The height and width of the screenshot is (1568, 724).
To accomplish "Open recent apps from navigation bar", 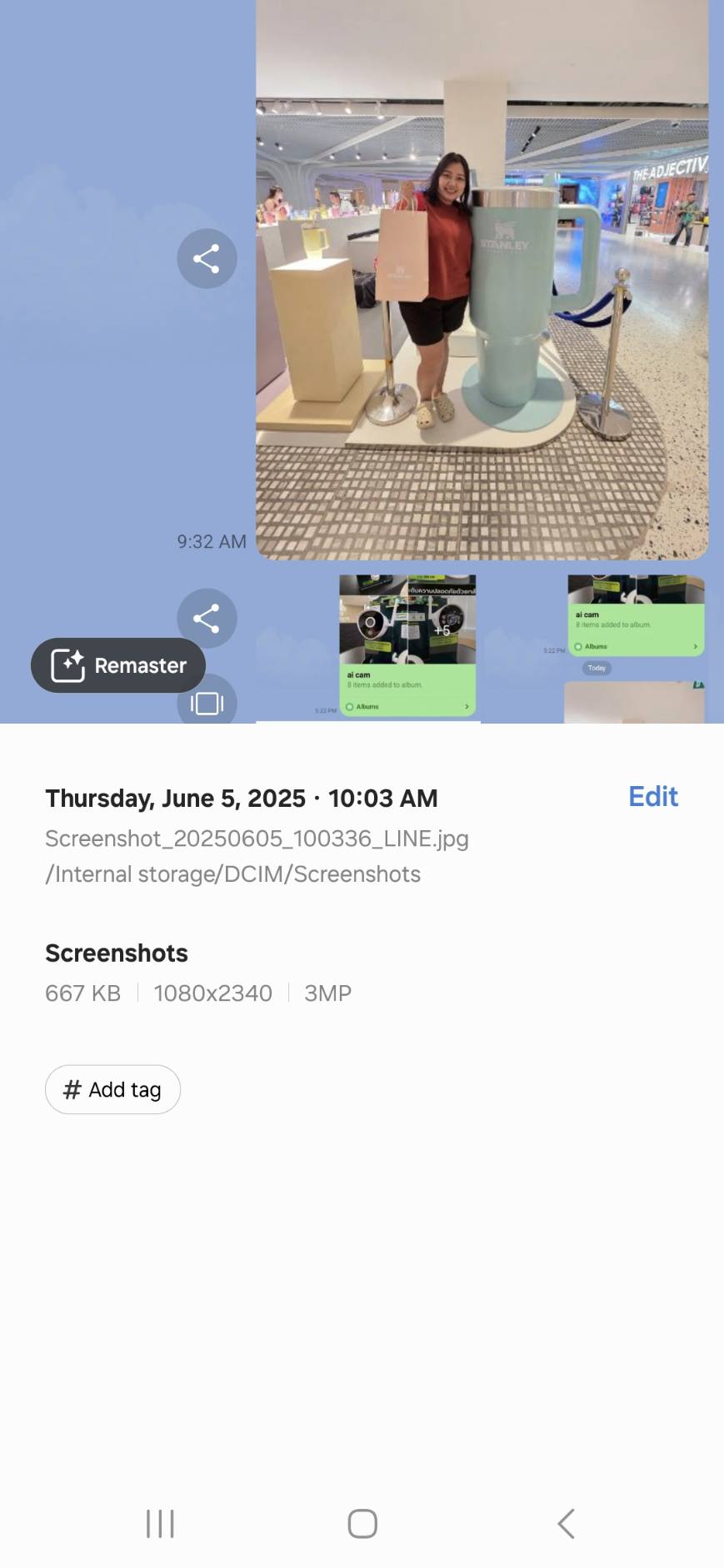I will pos(160,1524).
